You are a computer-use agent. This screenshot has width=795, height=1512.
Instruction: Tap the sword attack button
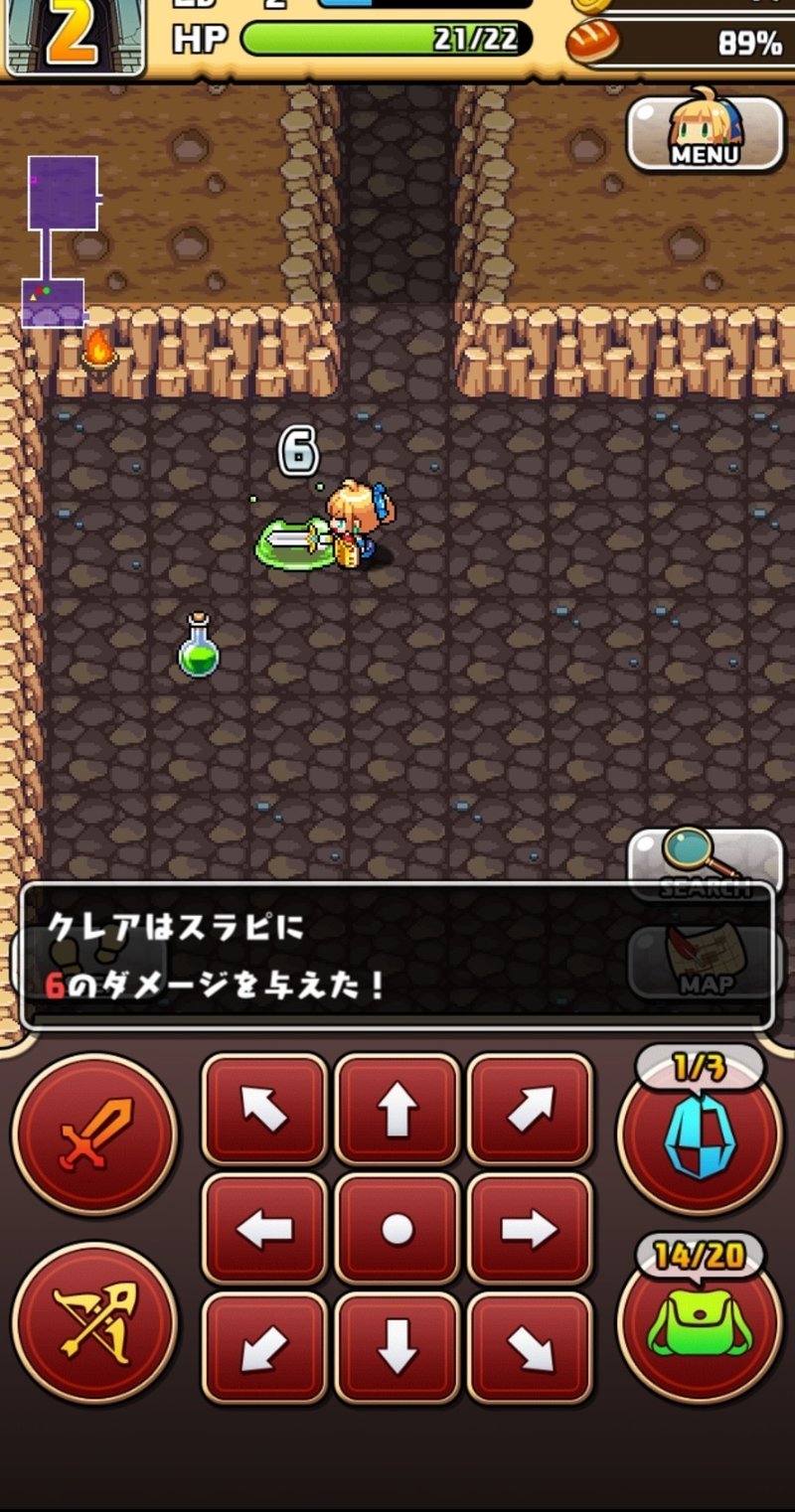click(94, 1134)
